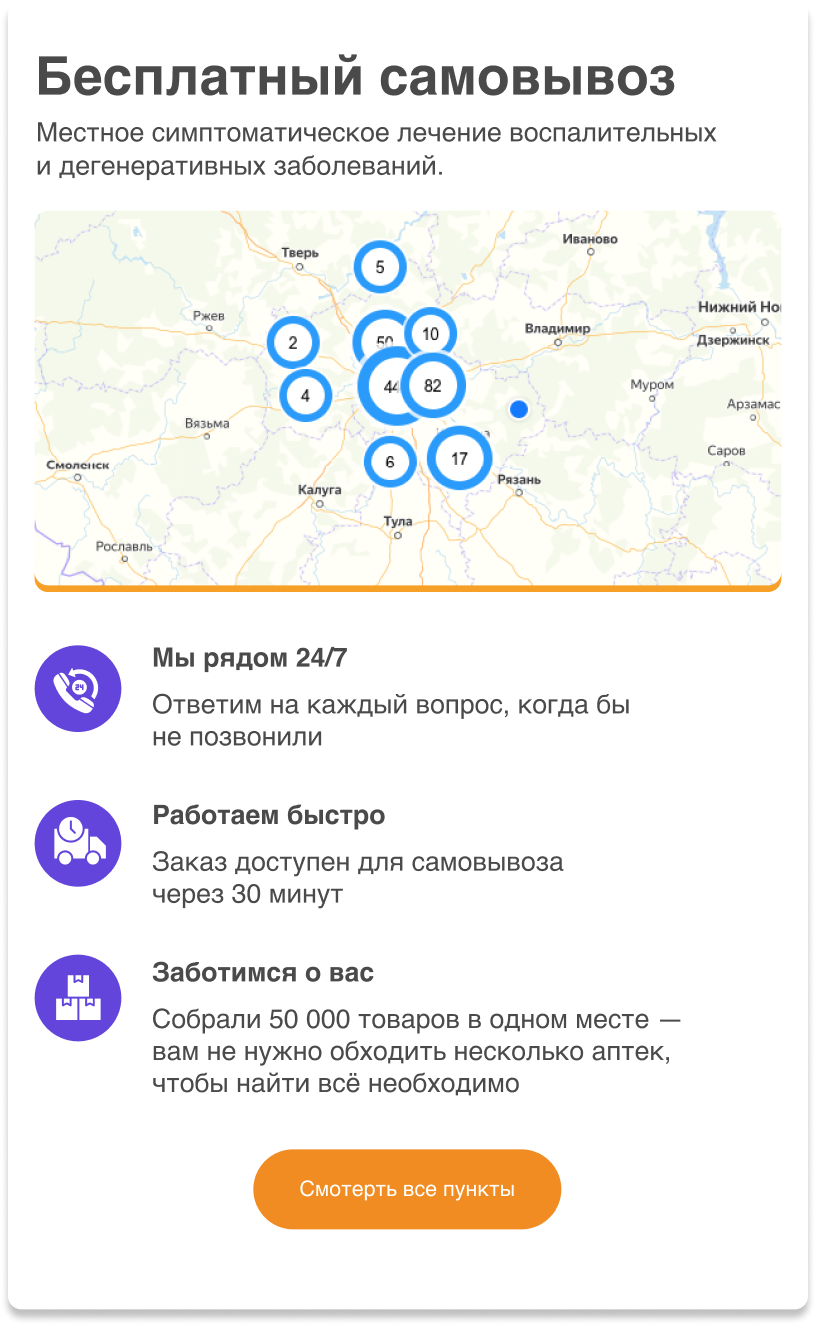816x1326 pixels.
Task: Tap the 'Смотреть все пункты' button
Action: pyautogui.click(x=407, y=1189)
